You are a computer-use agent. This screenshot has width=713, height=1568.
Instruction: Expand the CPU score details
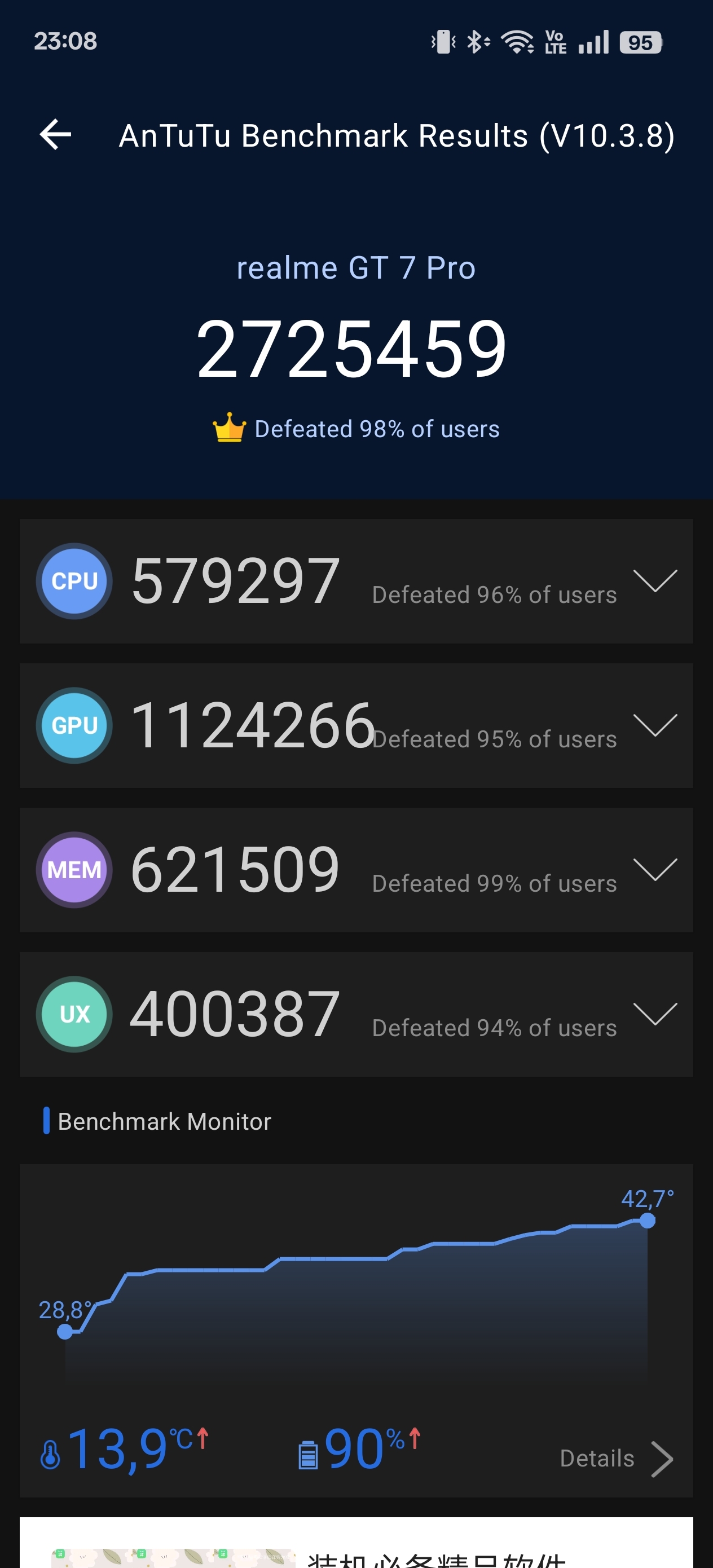pyautogui.click(x=655, y=581)
